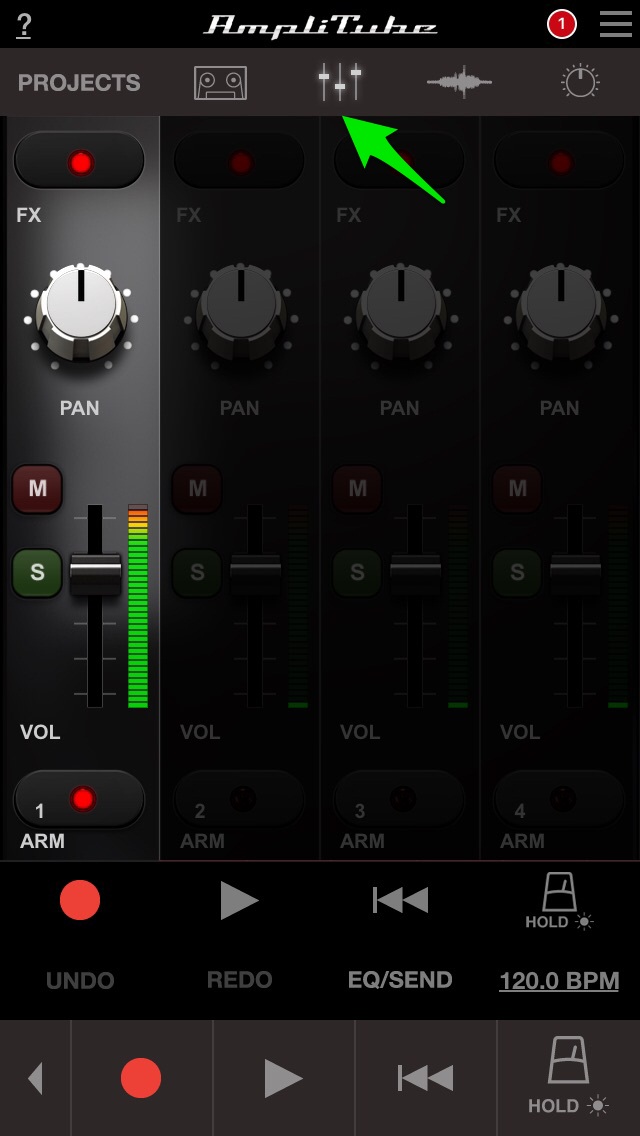Mute track 1 with the M button
This screenshot has width=640, height=1136.
click(37, 488)
